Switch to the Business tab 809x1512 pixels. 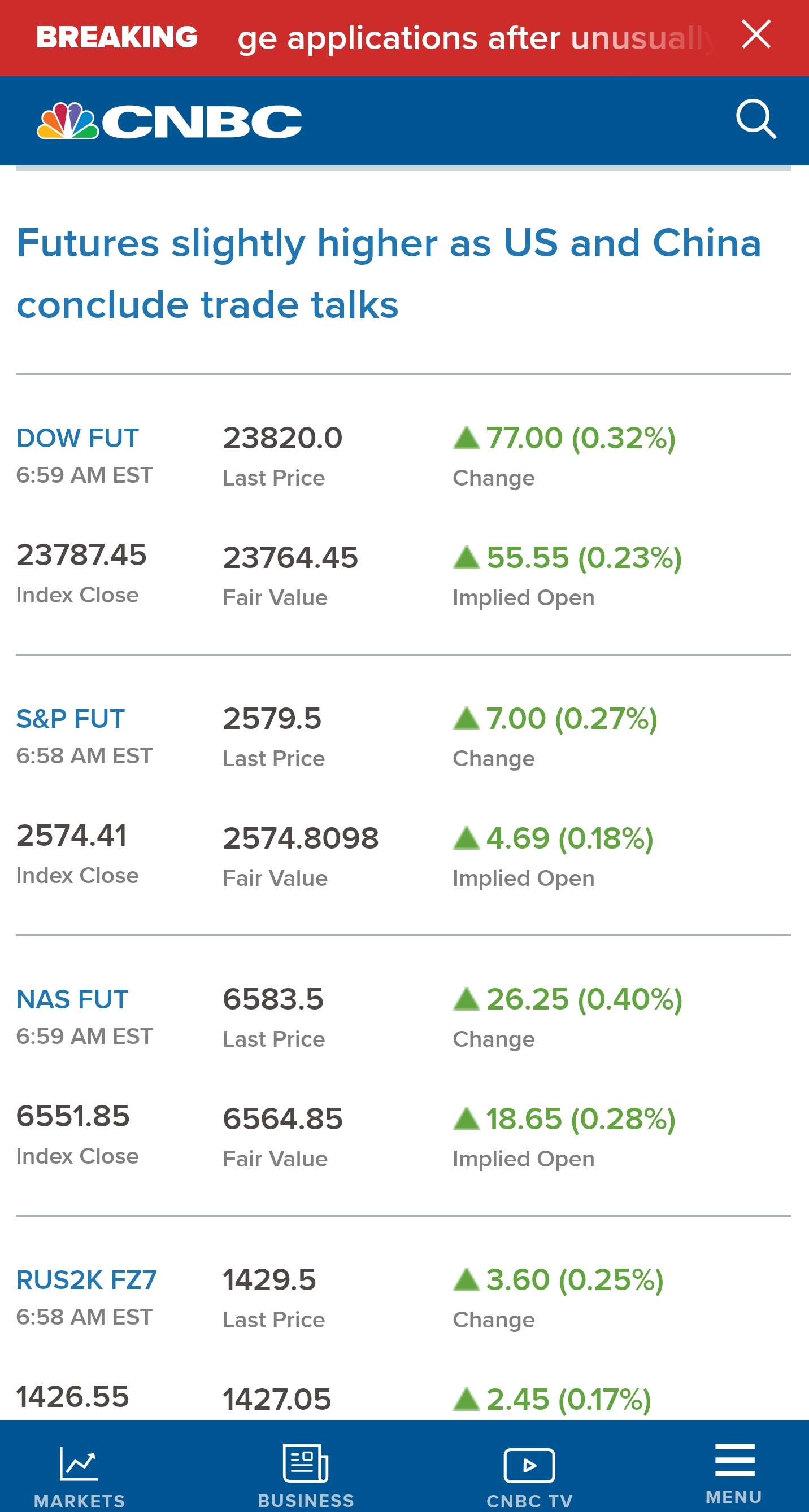(x=306, y=1474)
